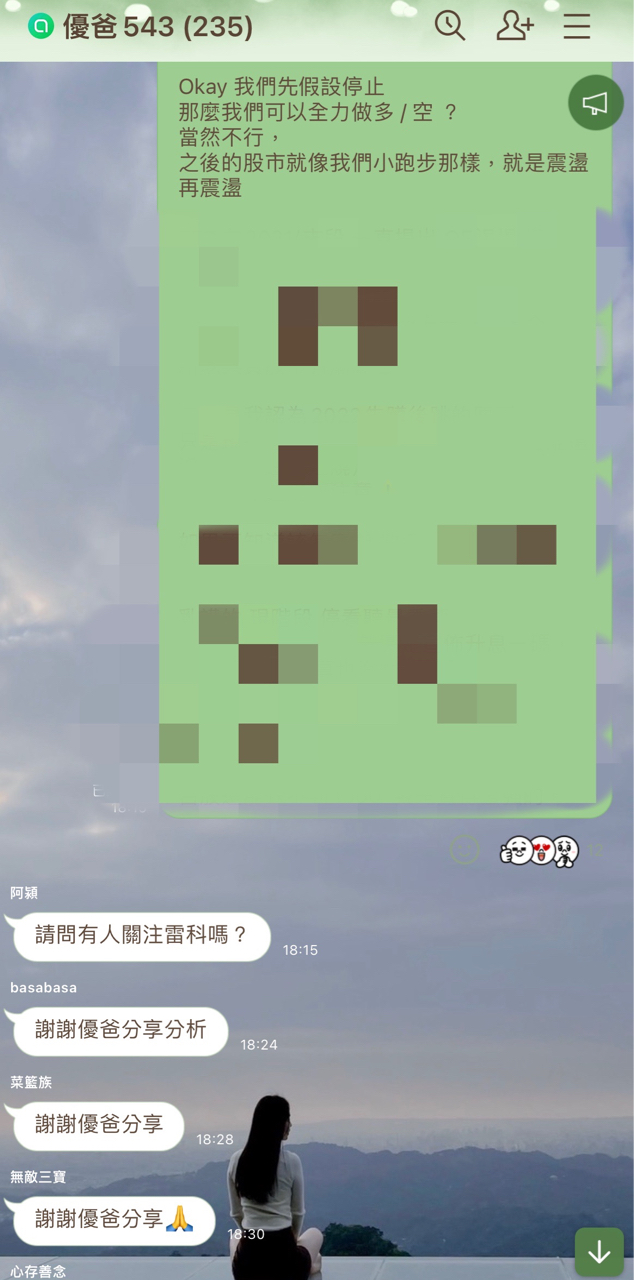View the emoji reactions on the message
This screenshot has height=1280, width=634.
[x=540, y=851]
